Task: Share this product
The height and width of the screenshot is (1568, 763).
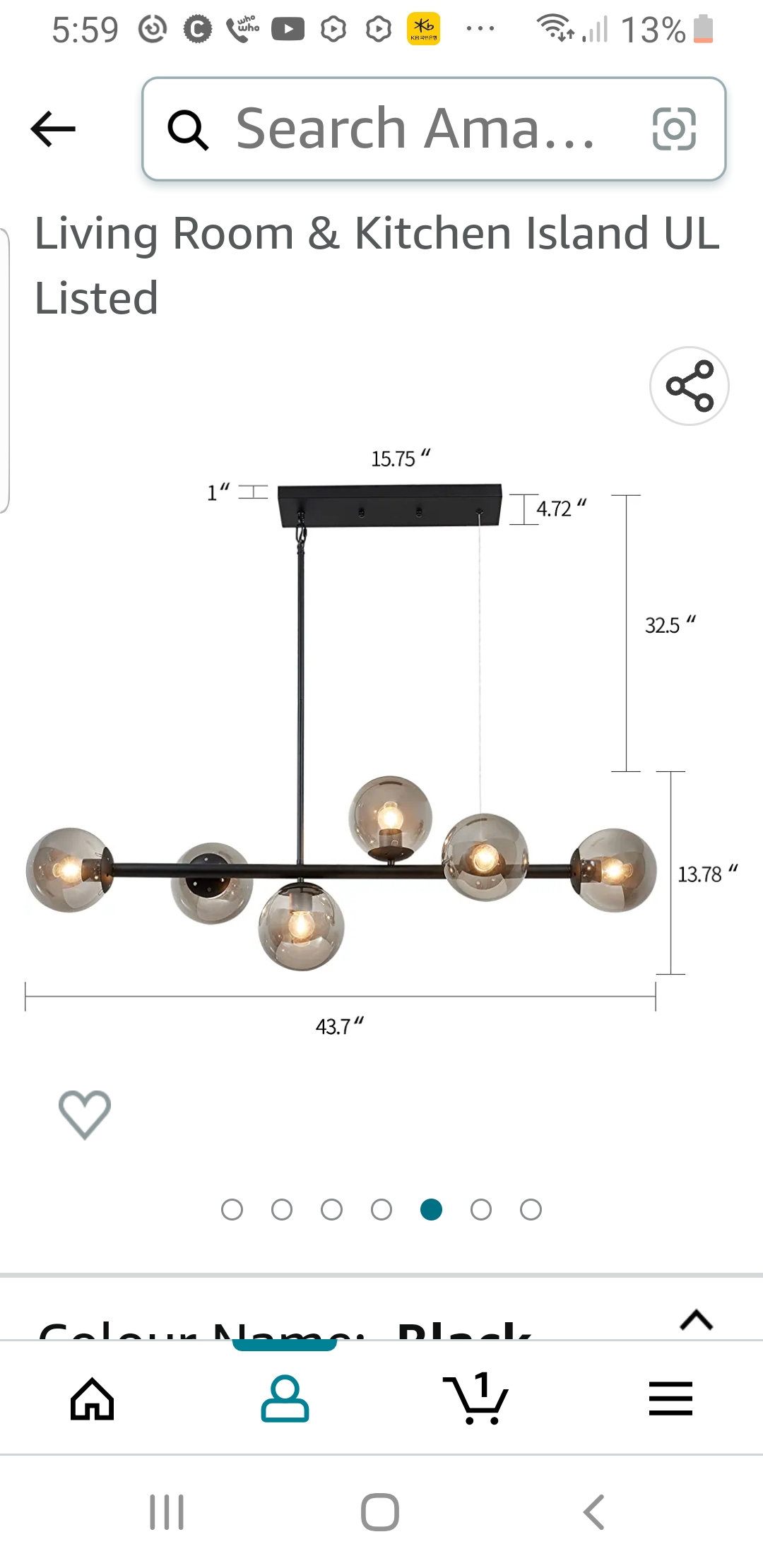Action: coord(690,386)
